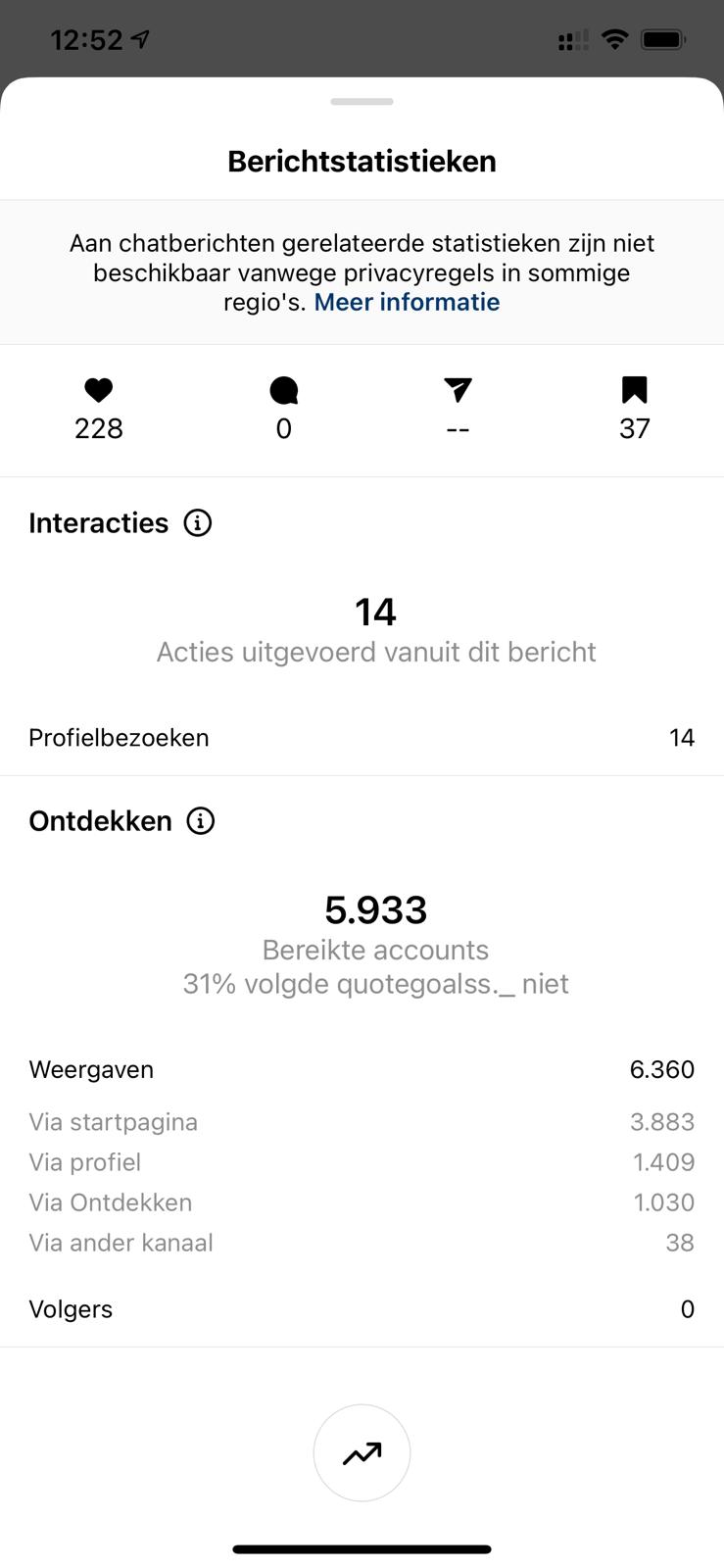Tap the info icon next to Interacties
Image resolution: width=724 pixels, height=1568 pixels.
point(198,523)
